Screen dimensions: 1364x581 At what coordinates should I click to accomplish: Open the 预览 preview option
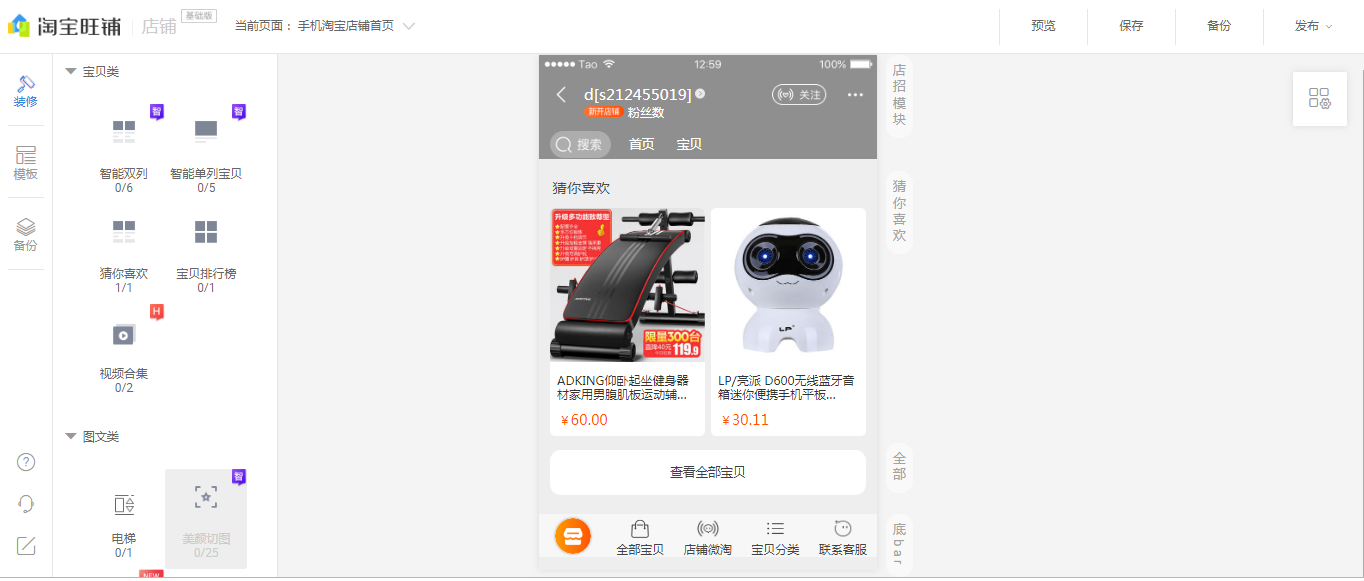[1043, 26]
